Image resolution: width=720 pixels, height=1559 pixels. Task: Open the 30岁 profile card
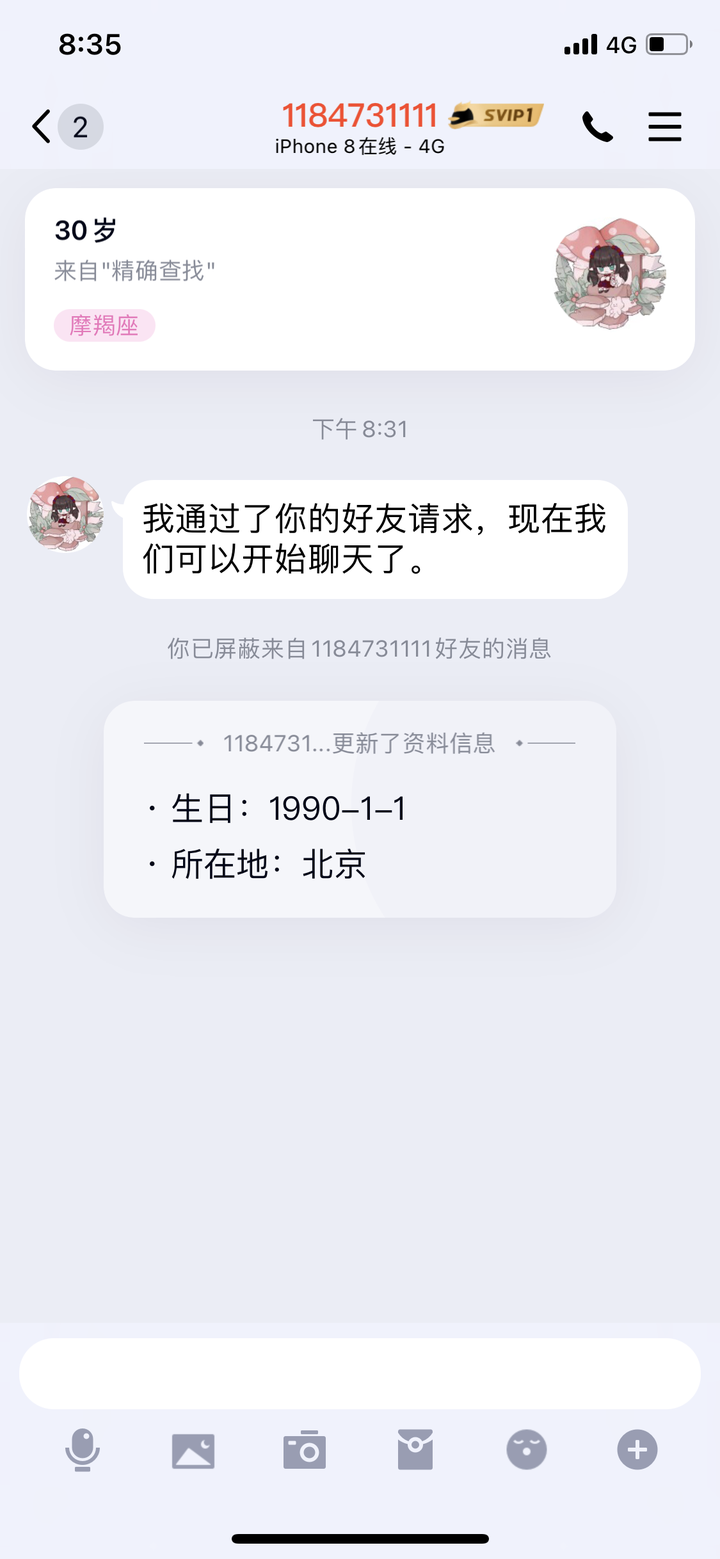(x=359, y=279)
